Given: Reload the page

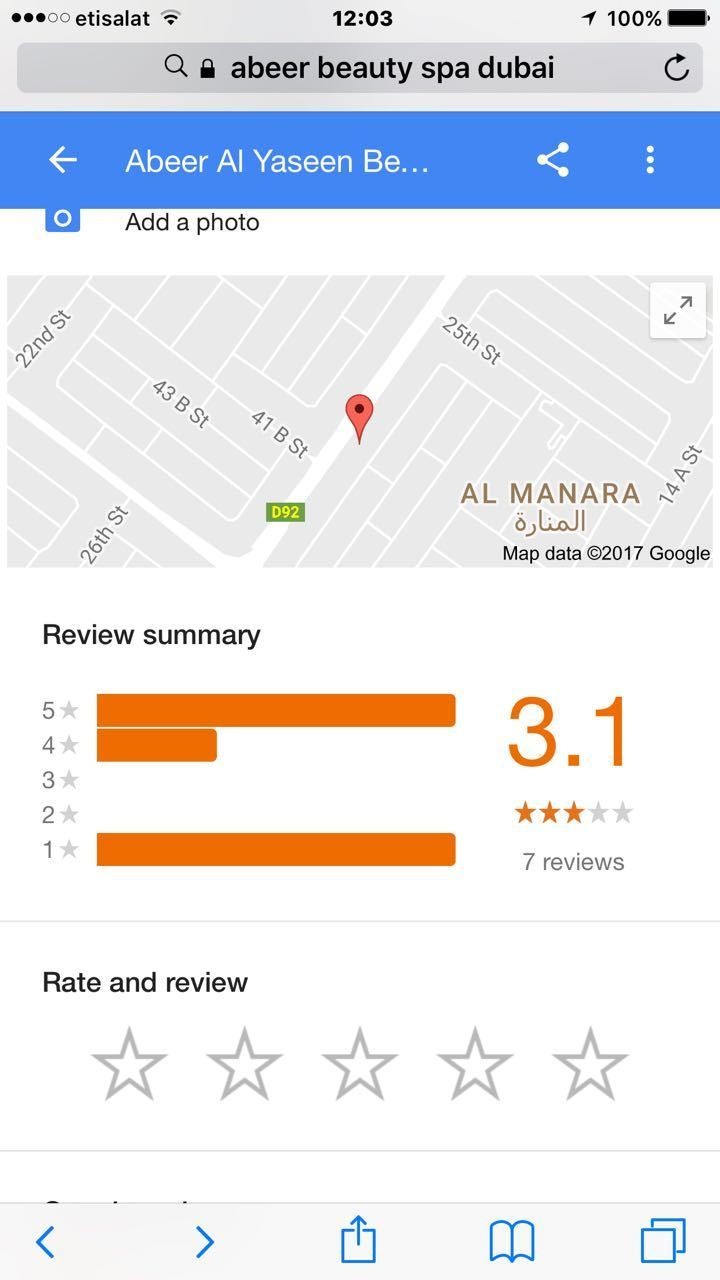Looking at the screenshot, I should click(x=676, y=68).
